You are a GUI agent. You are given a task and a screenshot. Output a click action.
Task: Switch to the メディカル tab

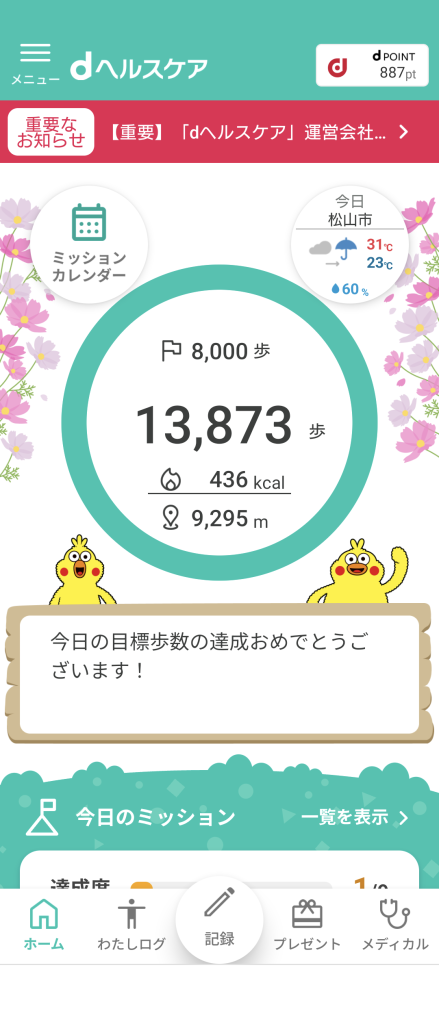pos(395,925)
